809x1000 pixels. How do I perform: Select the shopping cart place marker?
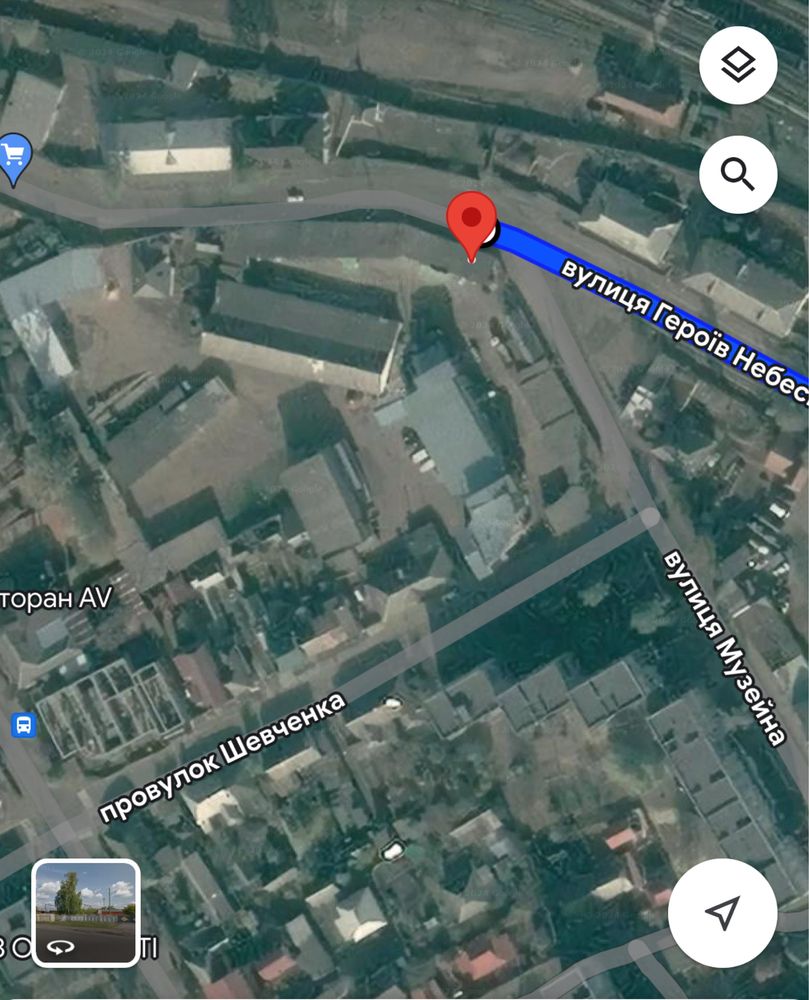pos(14,157)
